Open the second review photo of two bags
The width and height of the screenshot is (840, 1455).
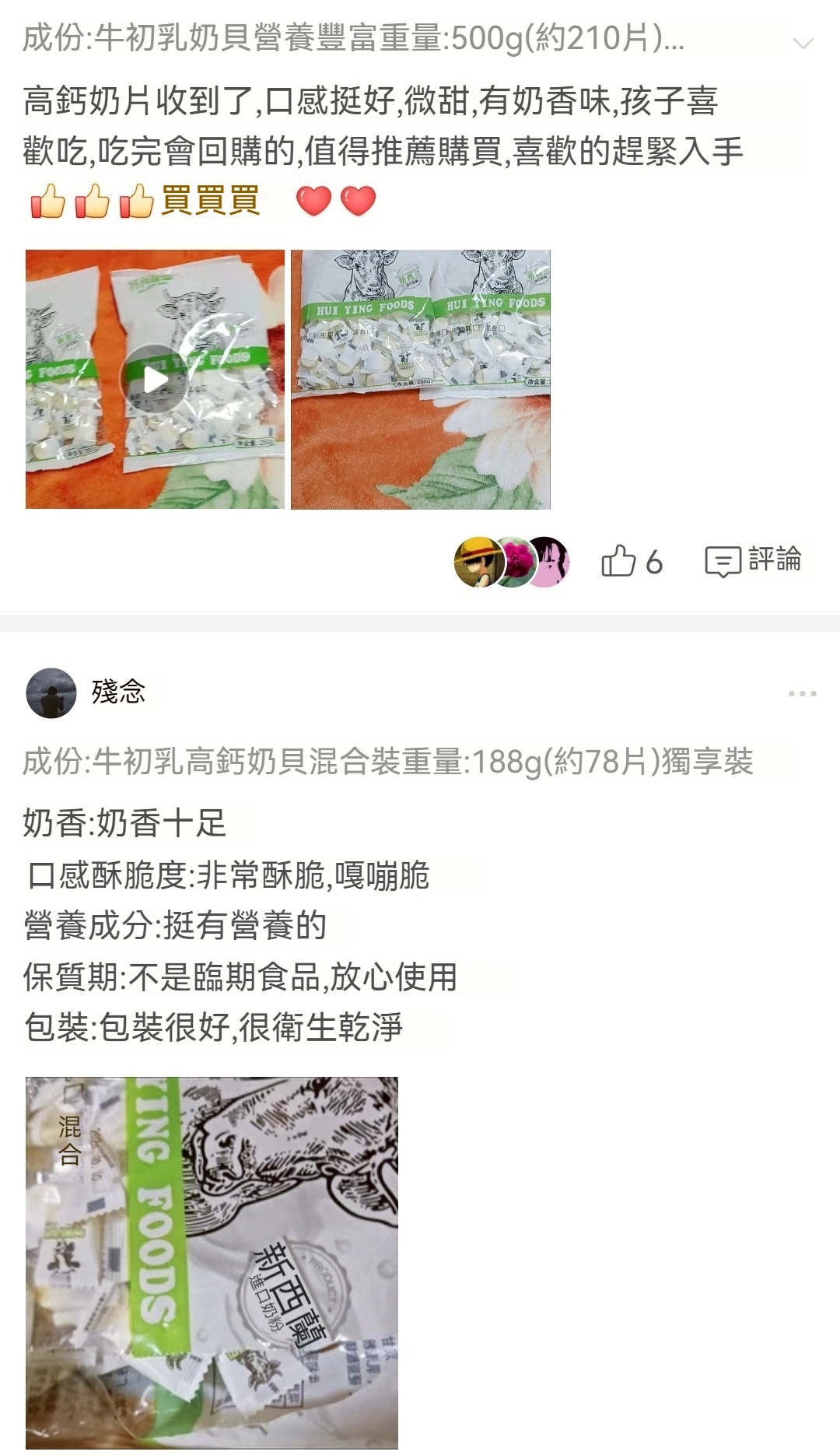pyautogui.click(x=420, y=380)
